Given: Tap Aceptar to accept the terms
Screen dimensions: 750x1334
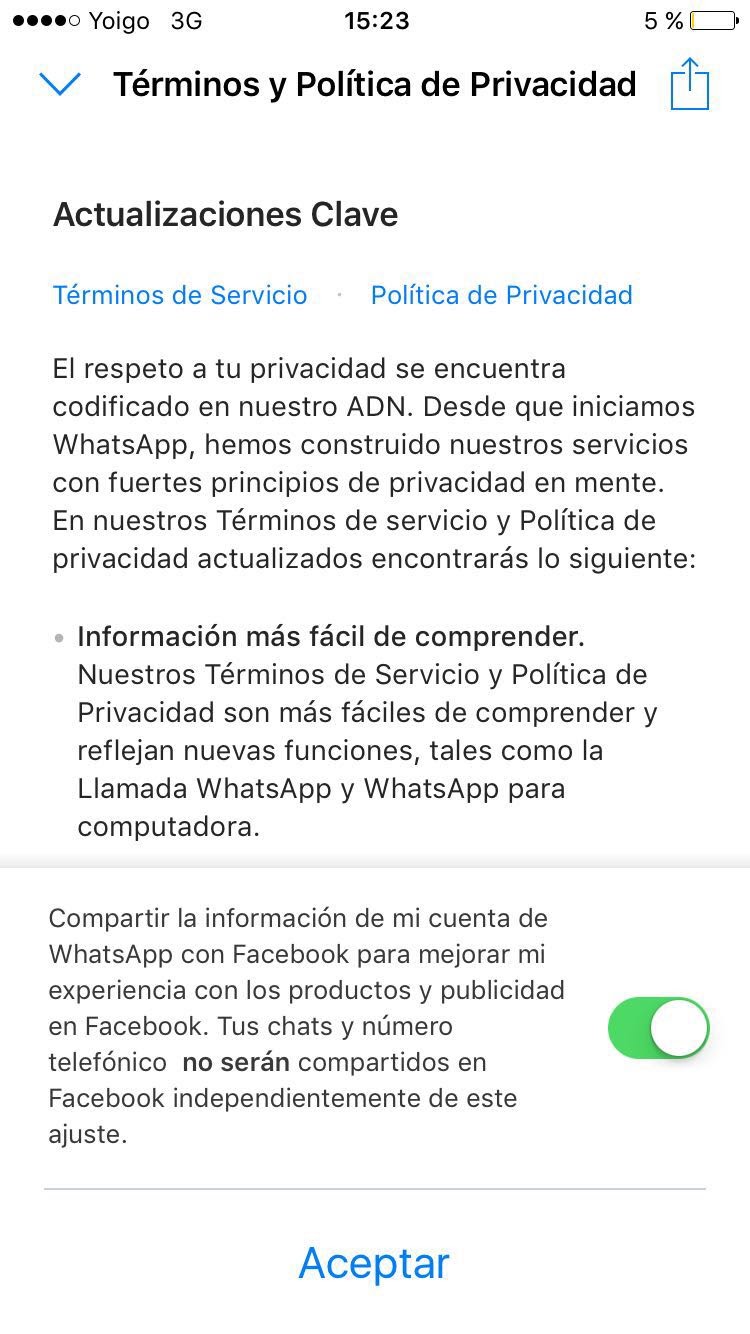Looking at the screenshot, I should pos(374,1263).
